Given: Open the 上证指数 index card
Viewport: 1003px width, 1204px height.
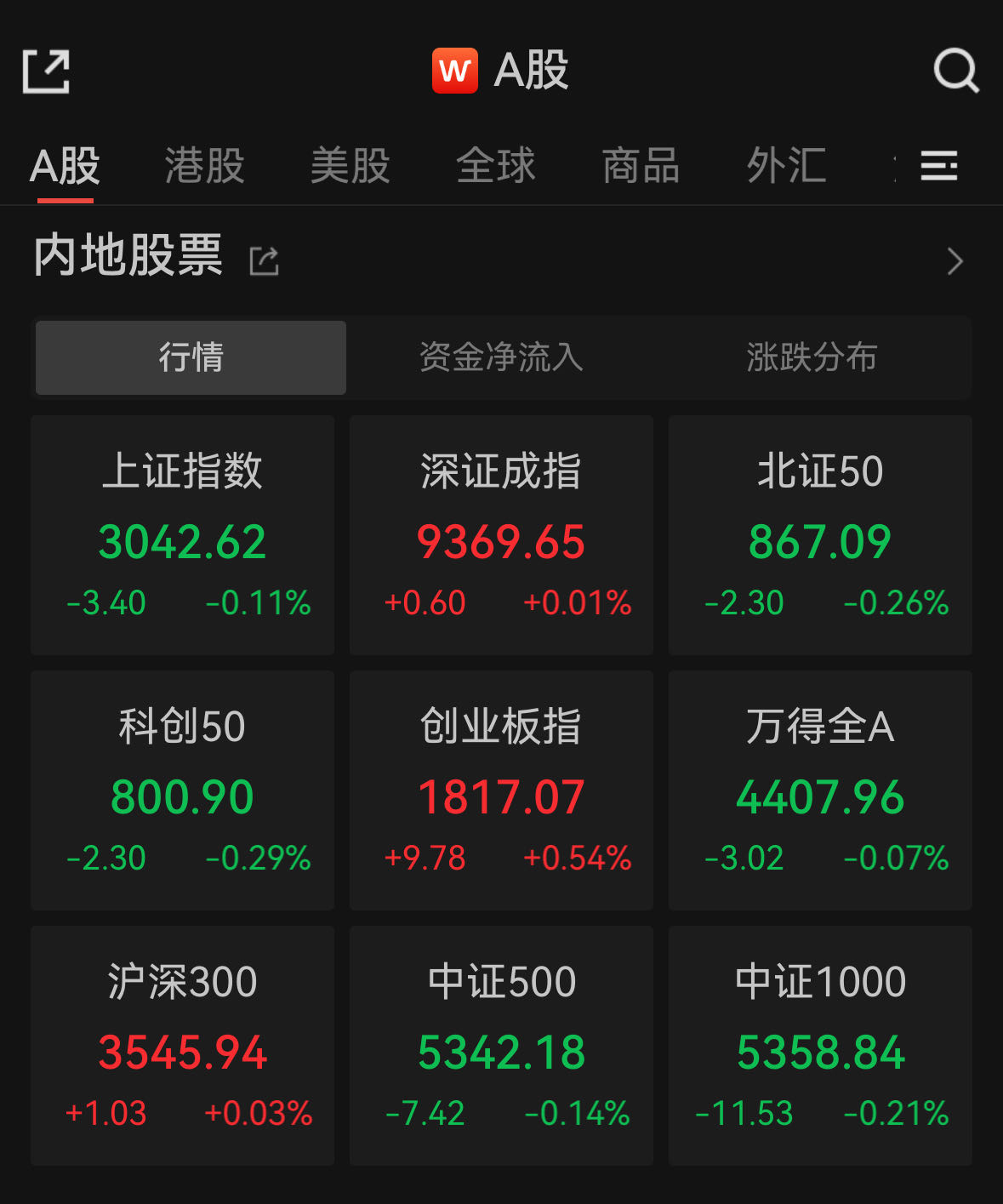Looking at the screenshot, I should click(x=182, y=535).
